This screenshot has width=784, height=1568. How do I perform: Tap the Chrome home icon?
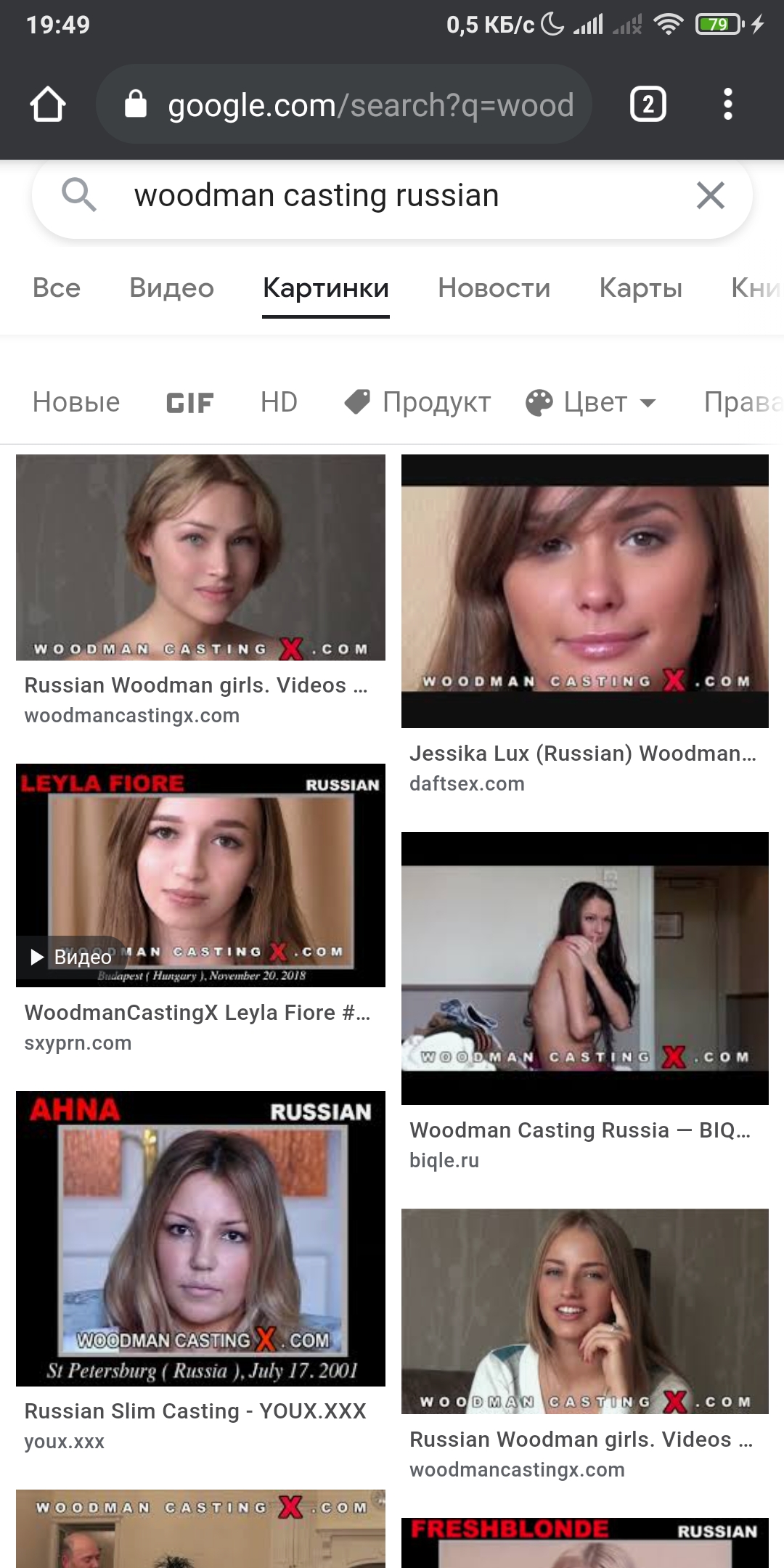point(48,105)
